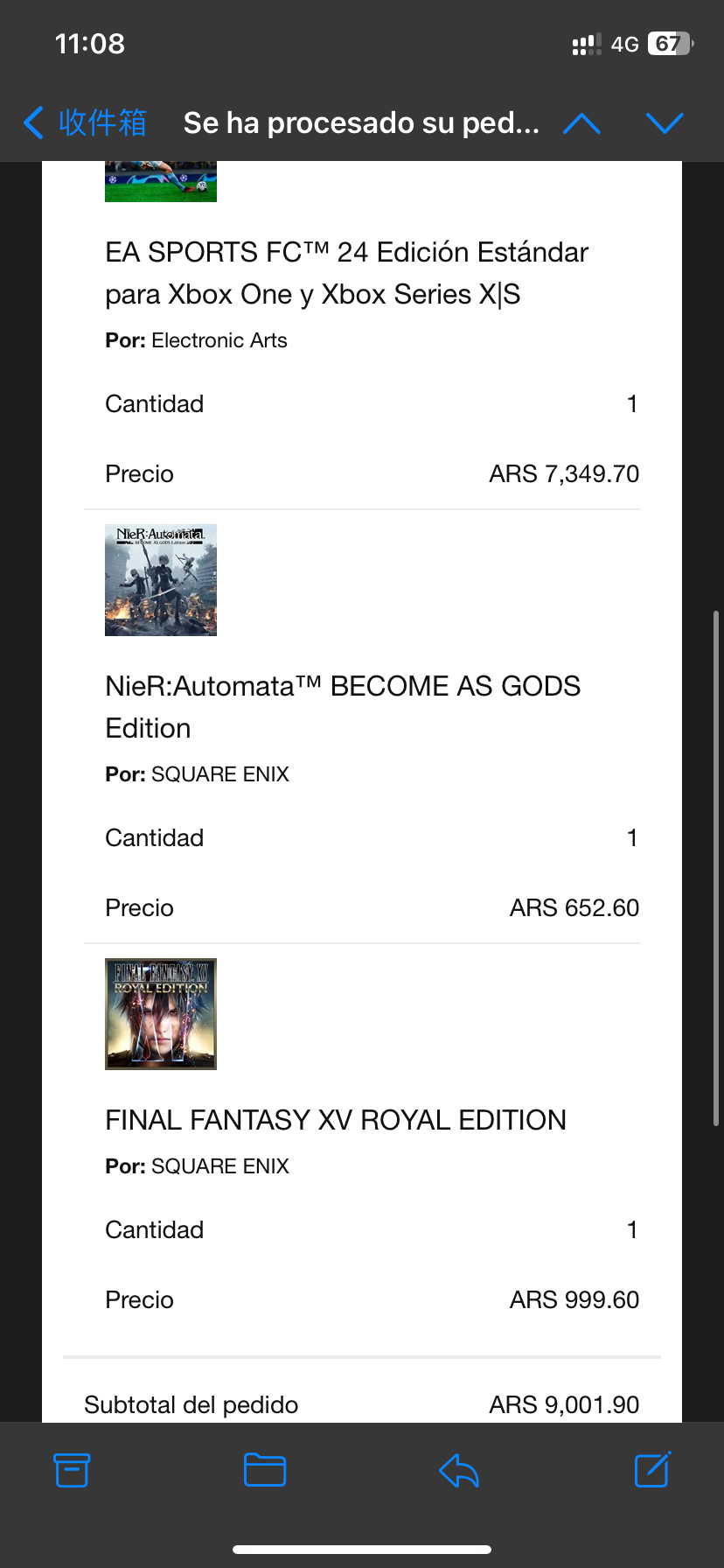The image size is (724, 1568).
Task: Jump to the previous email with up arrow
Action: (x=582, y=123)
